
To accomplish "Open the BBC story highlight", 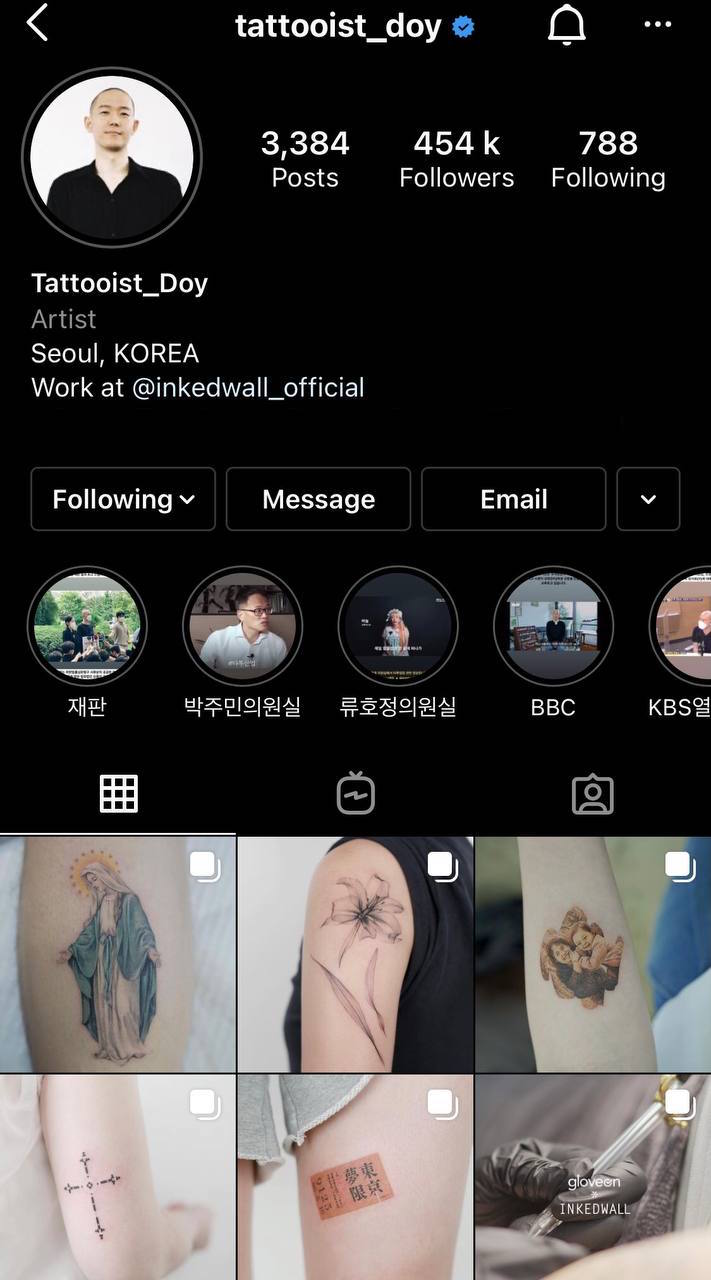I will (553, 627).
